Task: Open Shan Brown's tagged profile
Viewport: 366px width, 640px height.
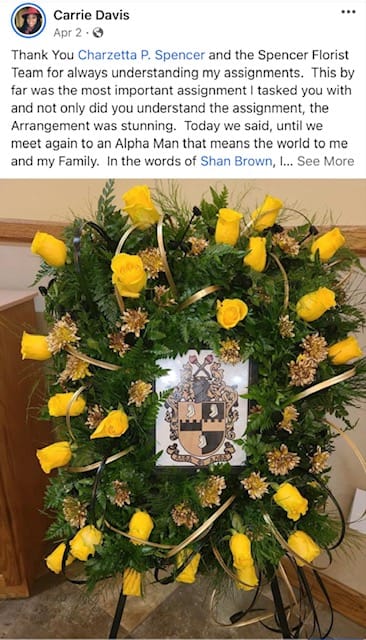Action: (x=236, y=161)
